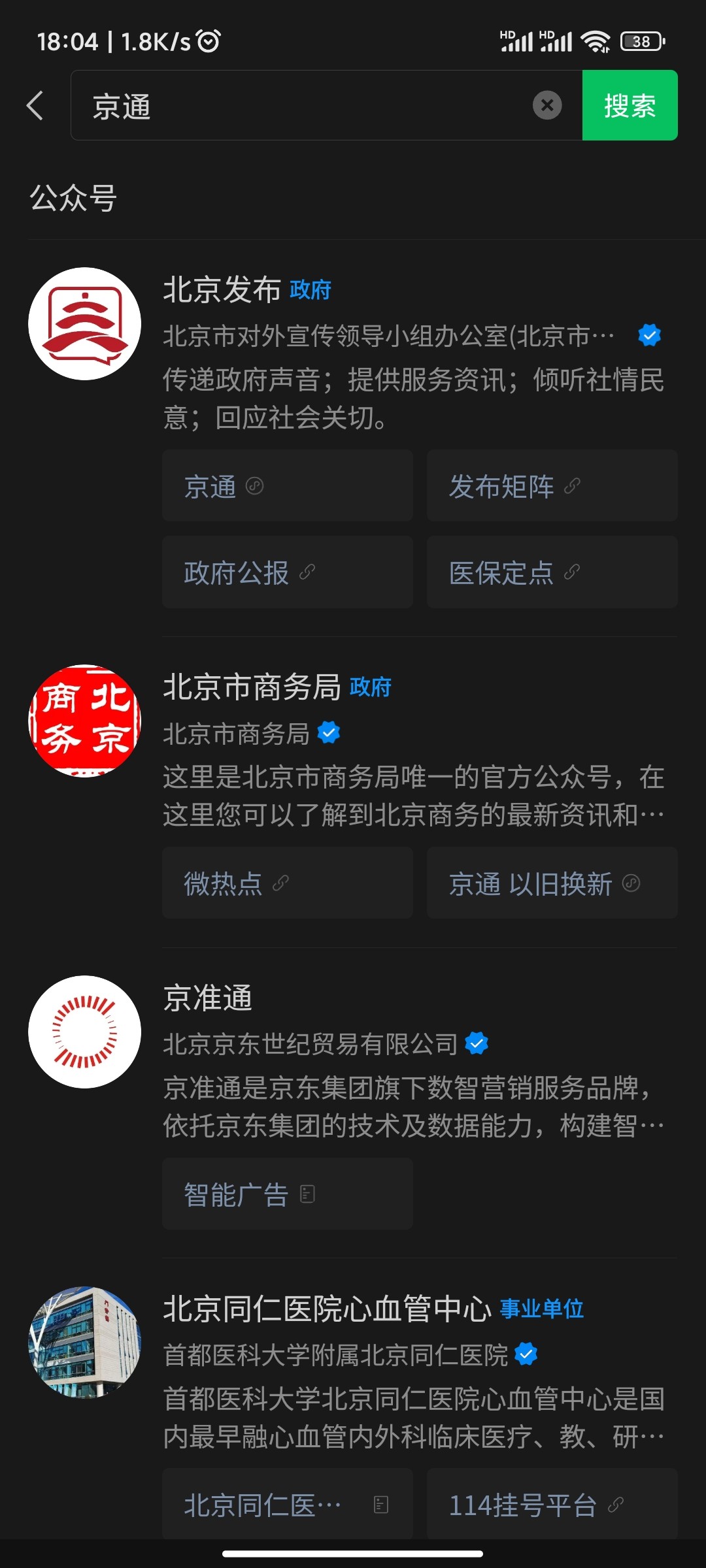Open the 发布矩阵 link
This screenshot has height=1568, width=706.
pos(552,486)
